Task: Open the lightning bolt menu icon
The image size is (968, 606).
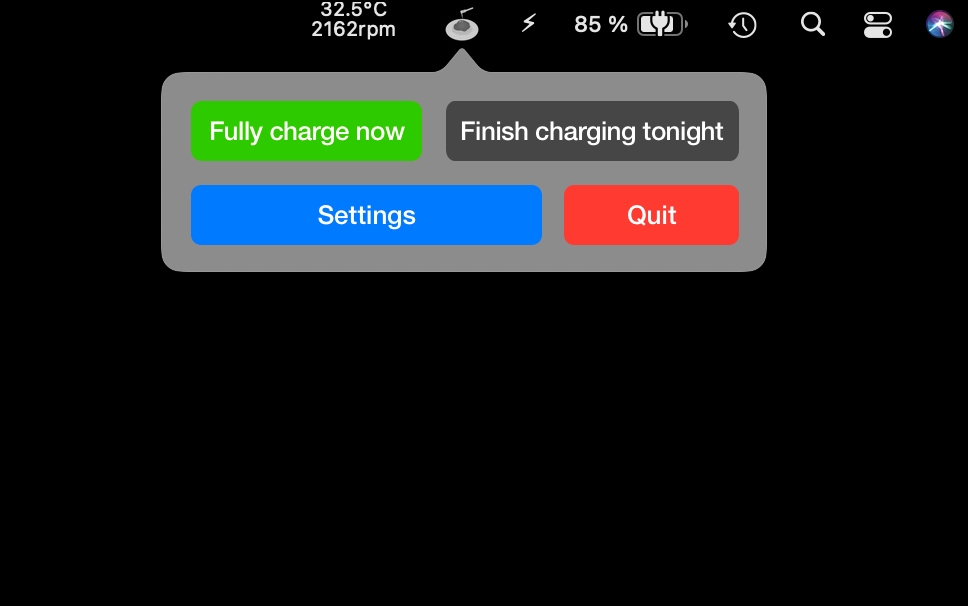Action: tap(528, 23)
